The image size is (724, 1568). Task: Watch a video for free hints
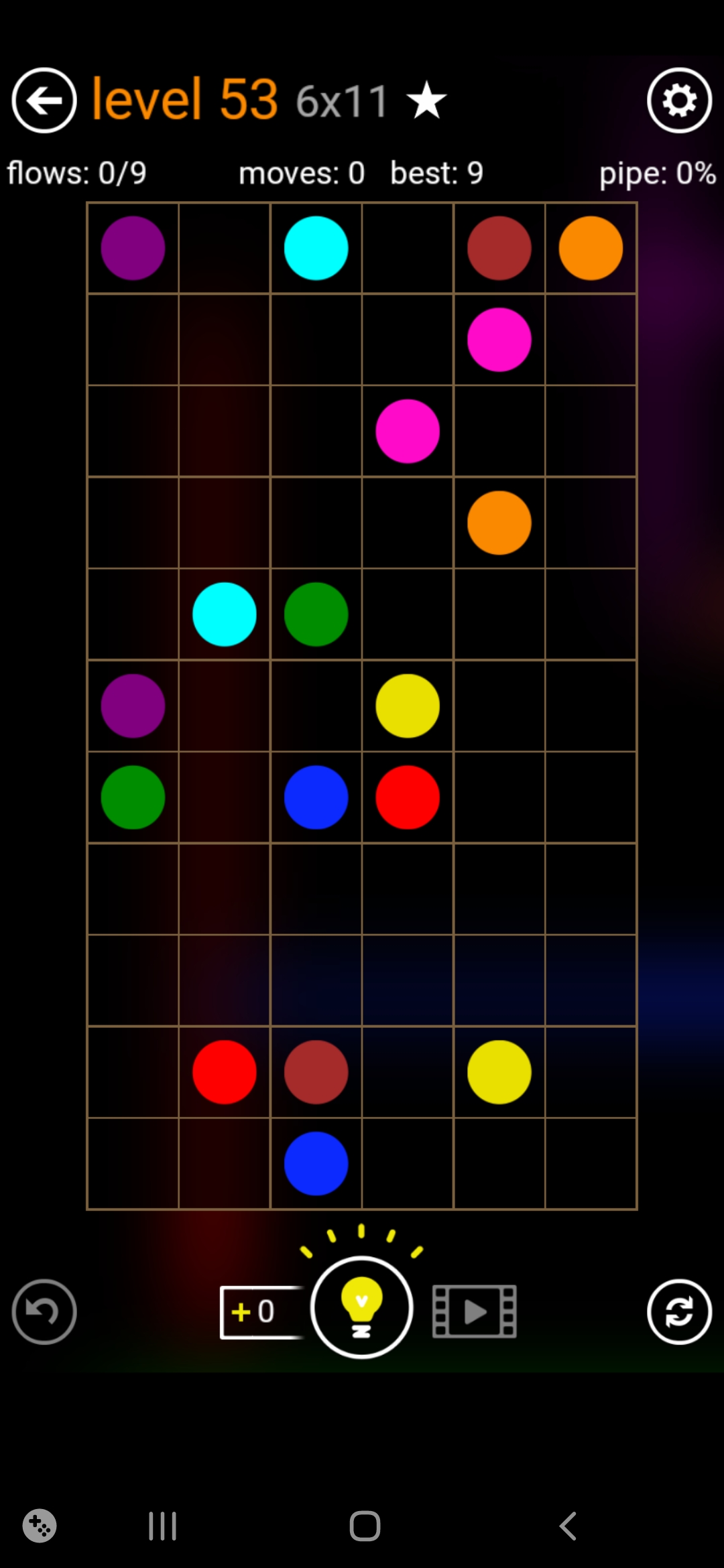[x=475, y=1311]
